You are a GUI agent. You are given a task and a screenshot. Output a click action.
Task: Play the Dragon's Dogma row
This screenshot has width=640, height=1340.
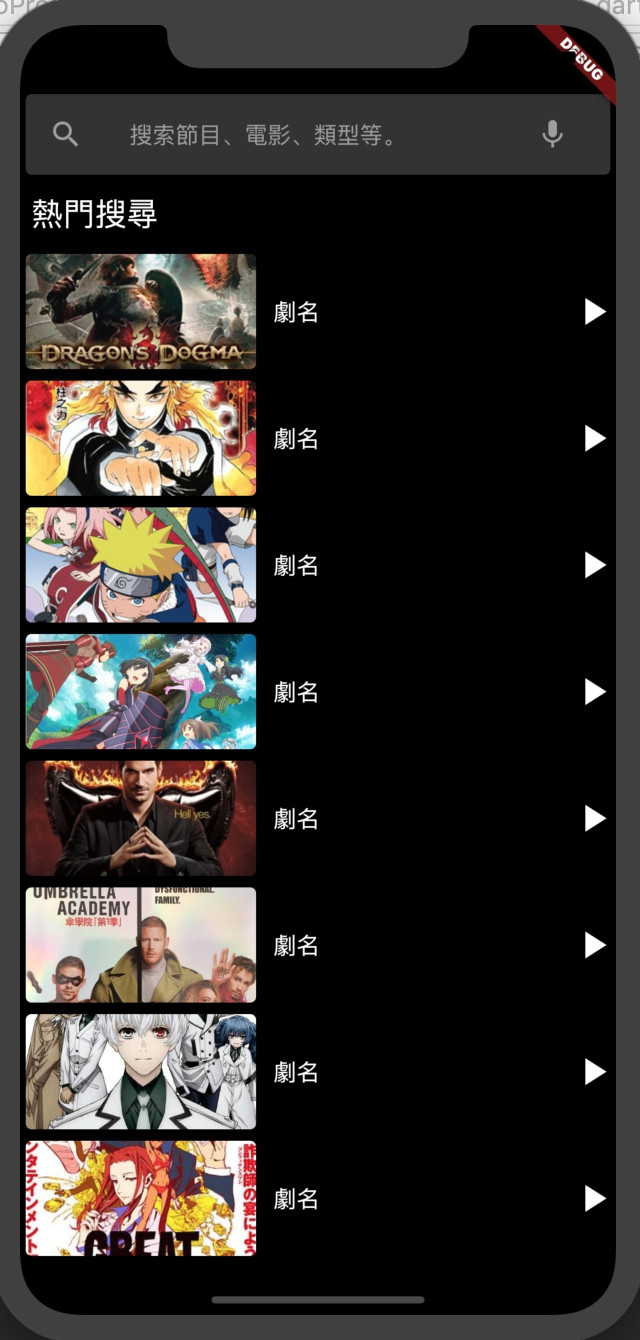595,312
